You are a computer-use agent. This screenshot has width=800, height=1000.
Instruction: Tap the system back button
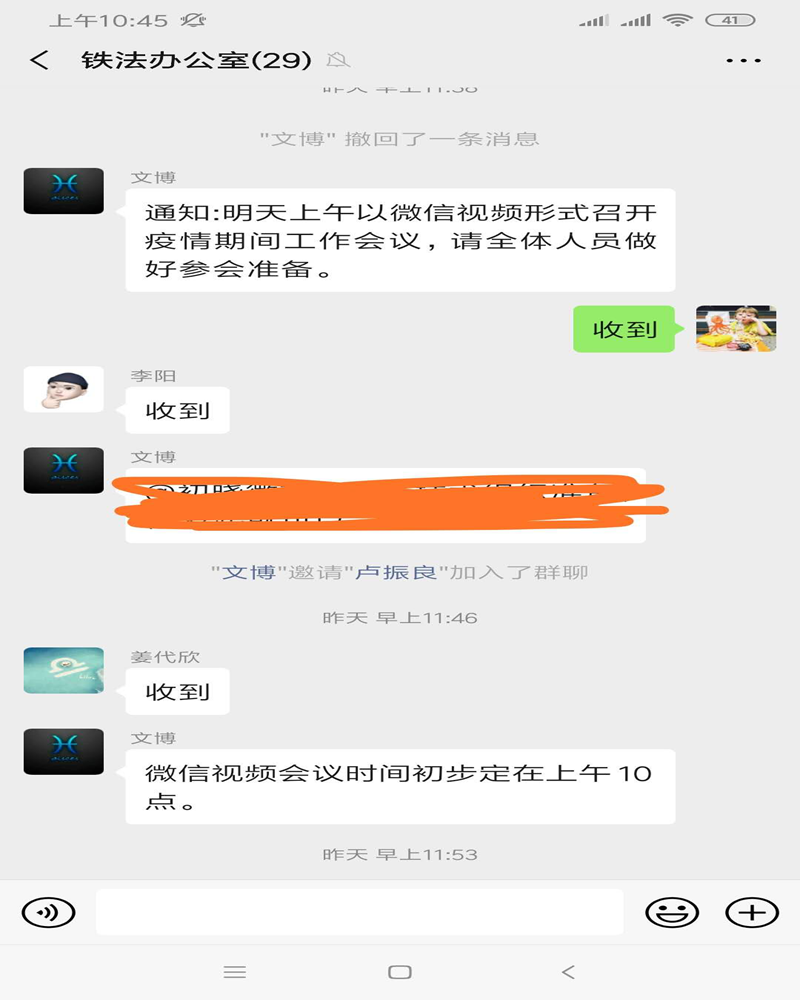(568, 972)
